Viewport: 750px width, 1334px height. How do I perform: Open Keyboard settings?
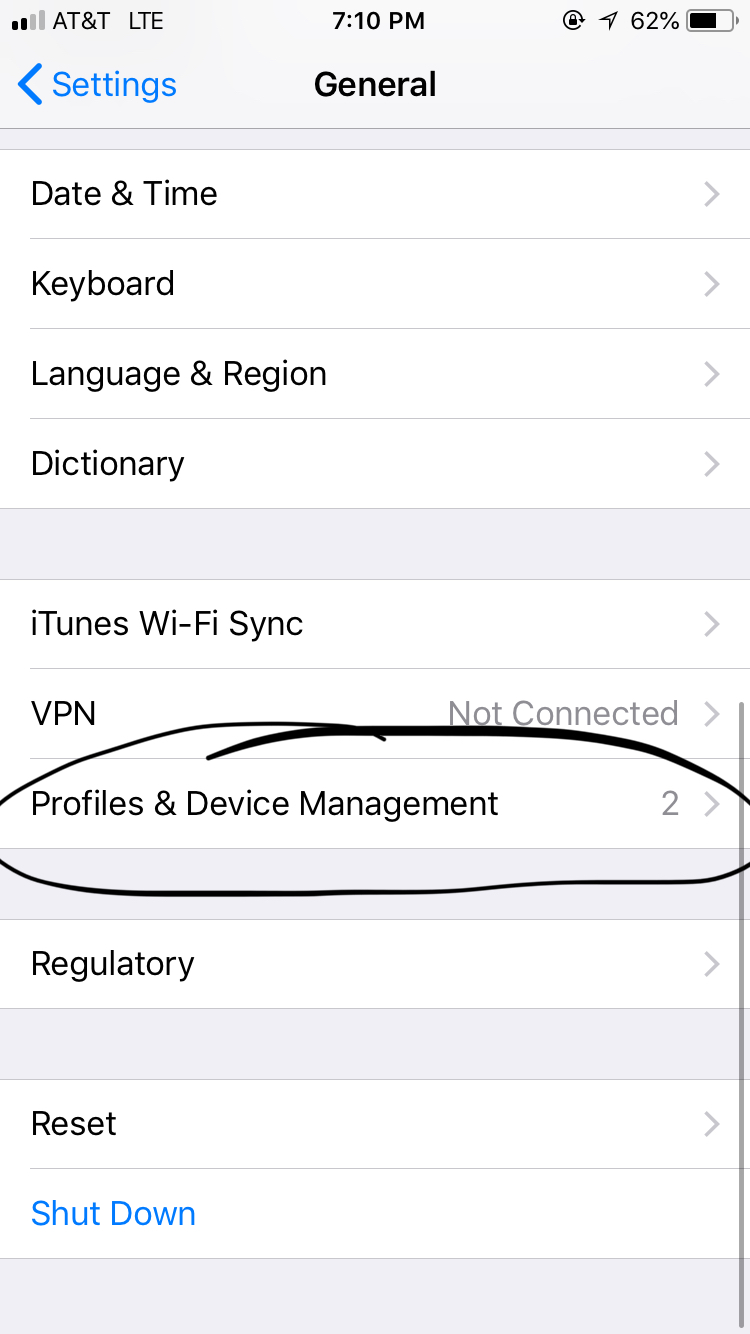pos(375,284)
